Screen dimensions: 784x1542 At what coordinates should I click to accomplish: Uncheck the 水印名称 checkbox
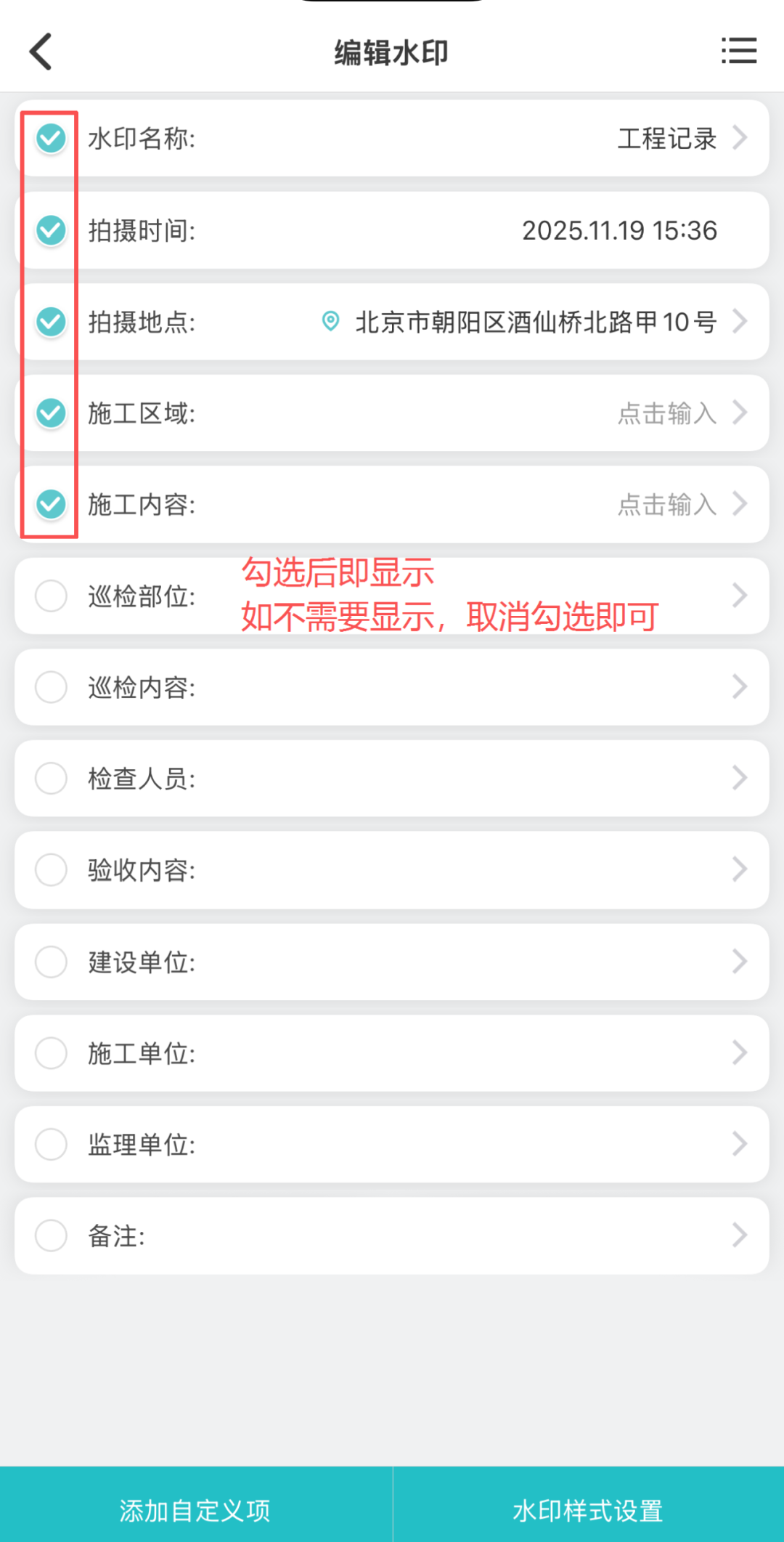(51, 138)
